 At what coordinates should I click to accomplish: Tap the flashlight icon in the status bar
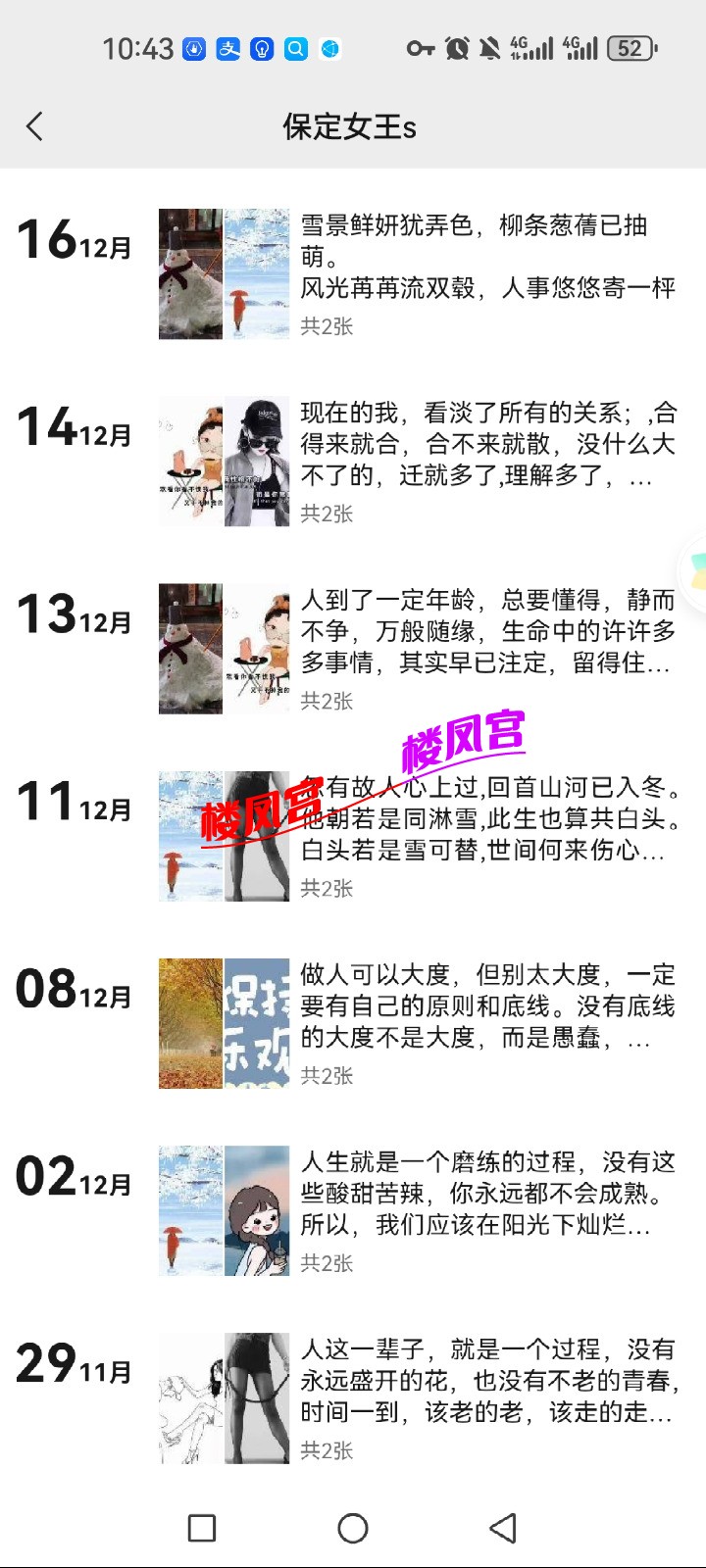[262, 48]
